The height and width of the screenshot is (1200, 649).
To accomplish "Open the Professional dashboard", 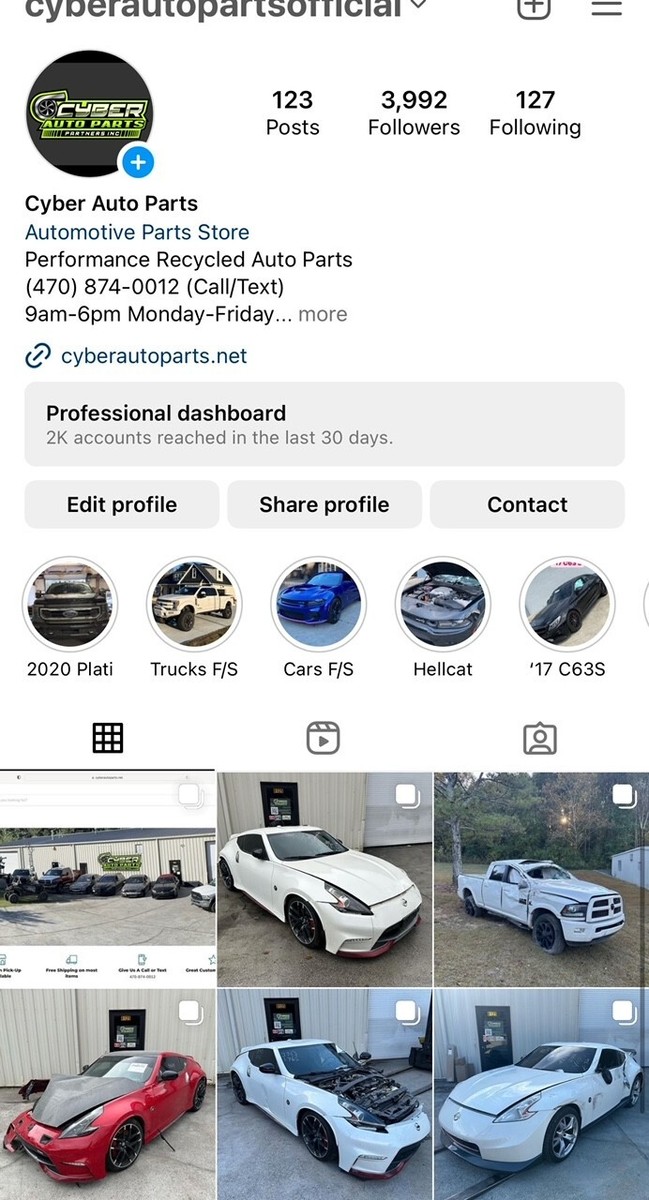I will [324, 424].
